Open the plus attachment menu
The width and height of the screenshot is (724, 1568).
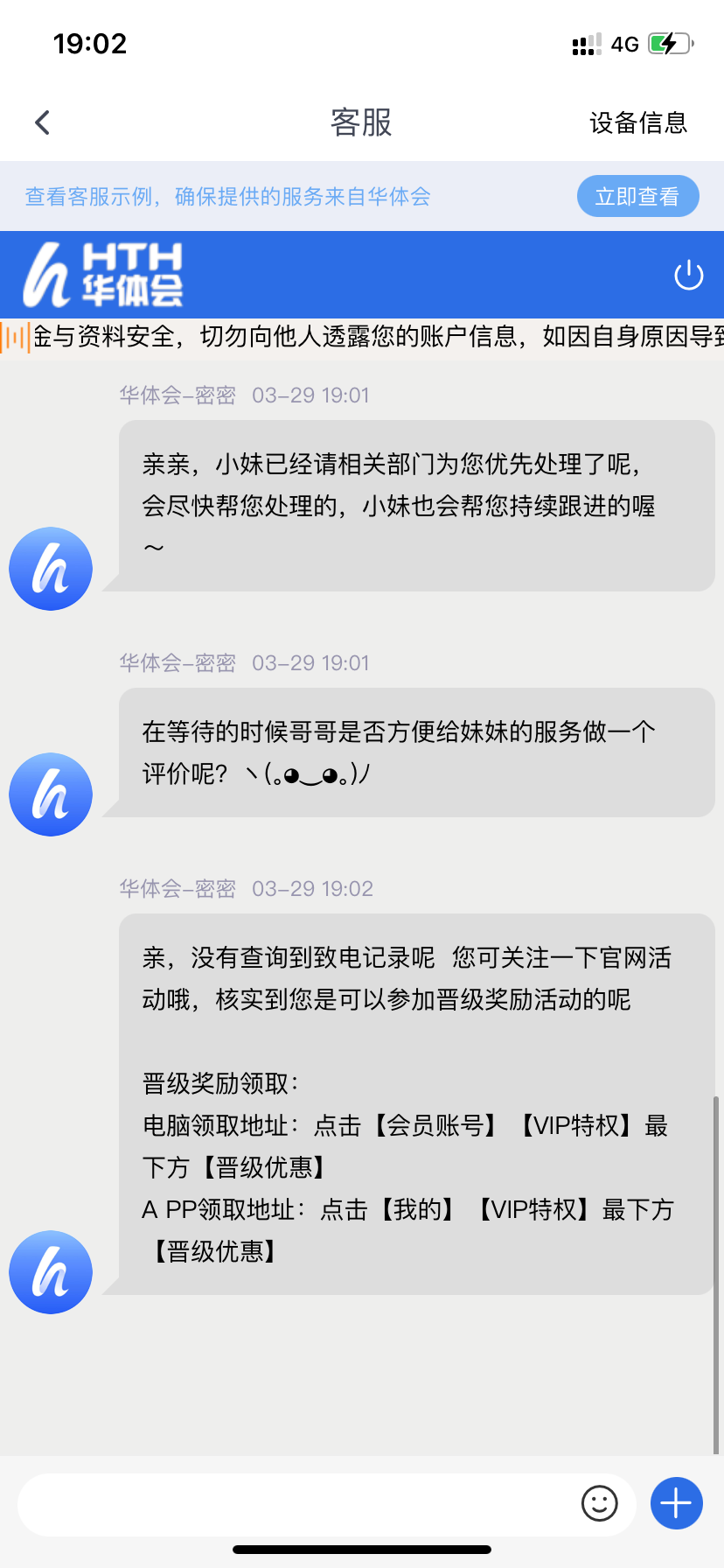tap(676, 1504)
